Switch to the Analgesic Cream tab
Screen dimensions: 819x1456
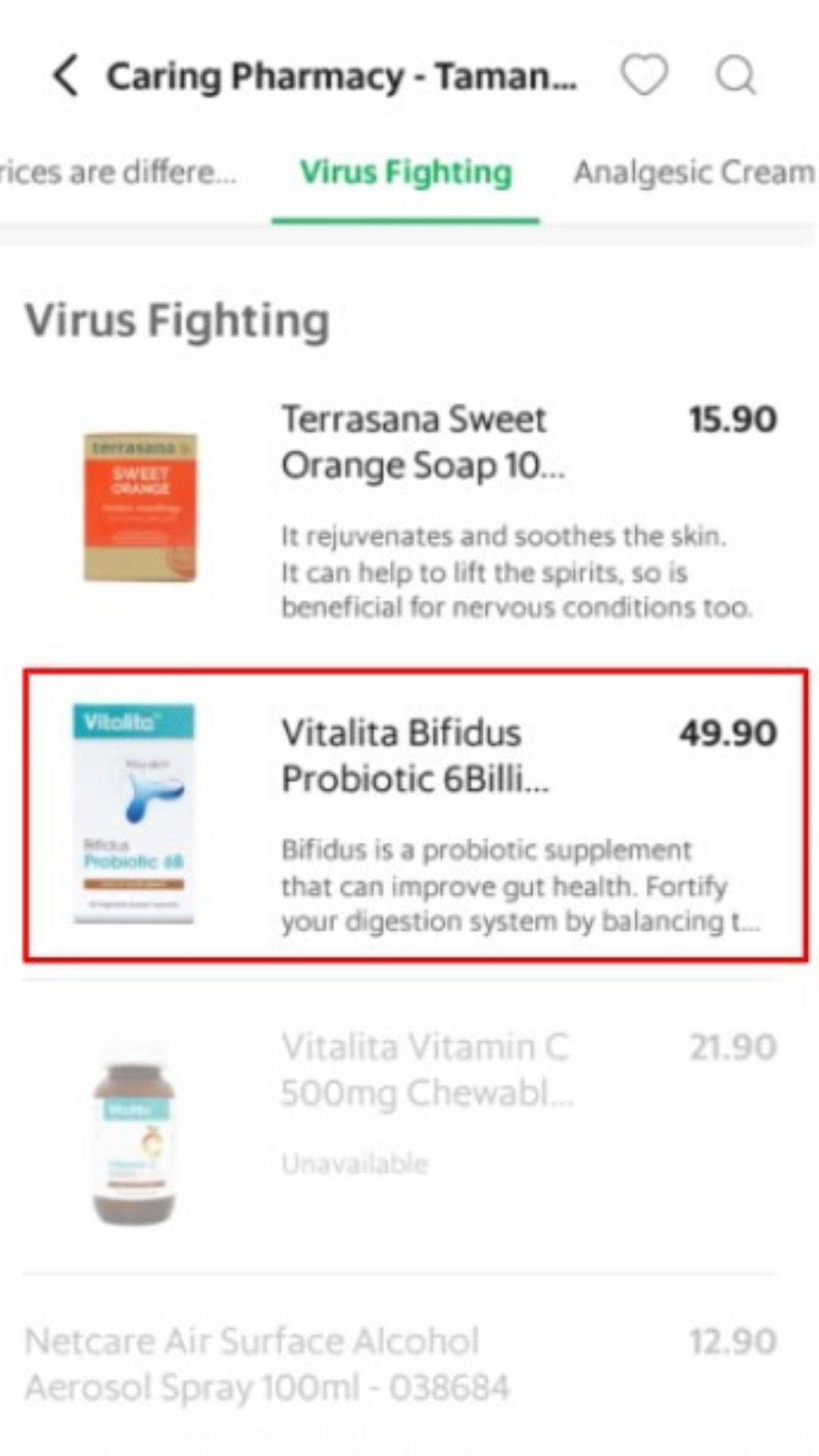(694, 172)
